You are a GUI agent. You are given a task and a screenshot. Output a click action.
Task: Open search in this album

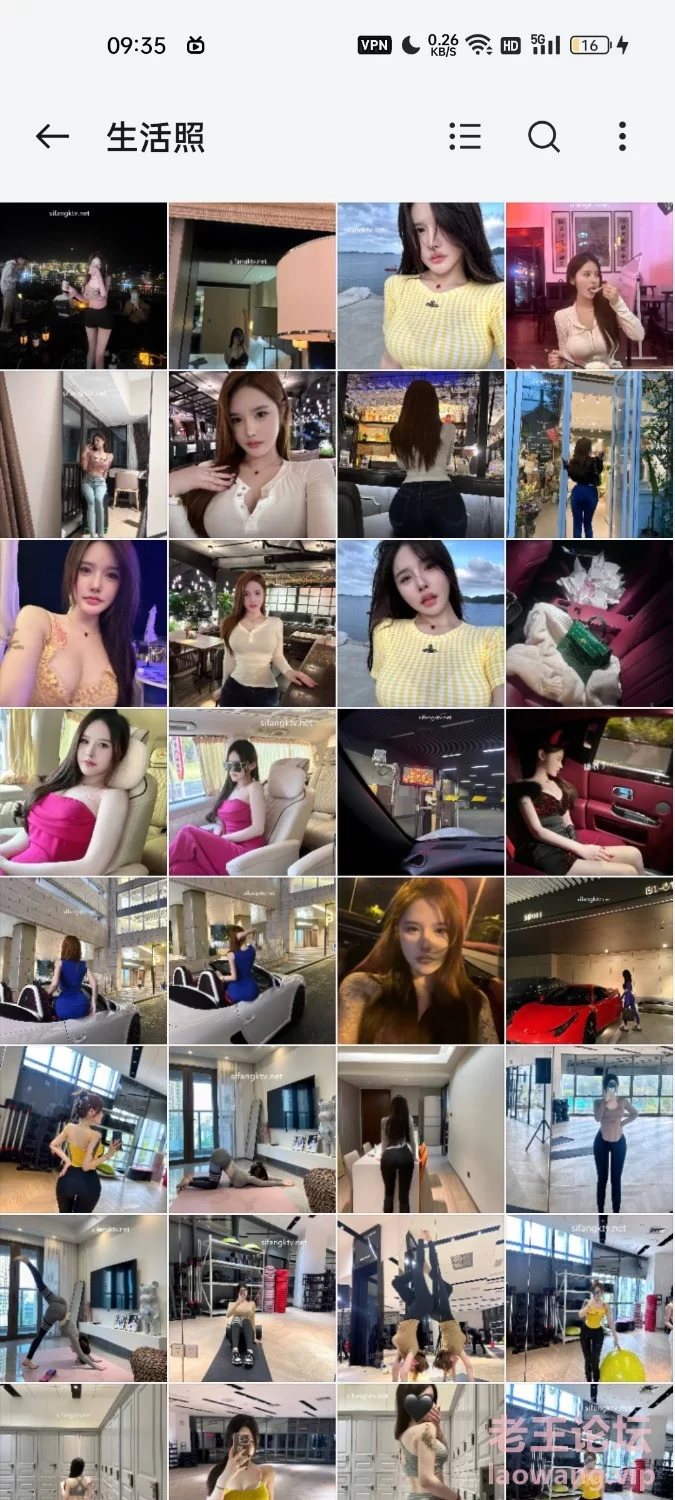tap(543, 137)
